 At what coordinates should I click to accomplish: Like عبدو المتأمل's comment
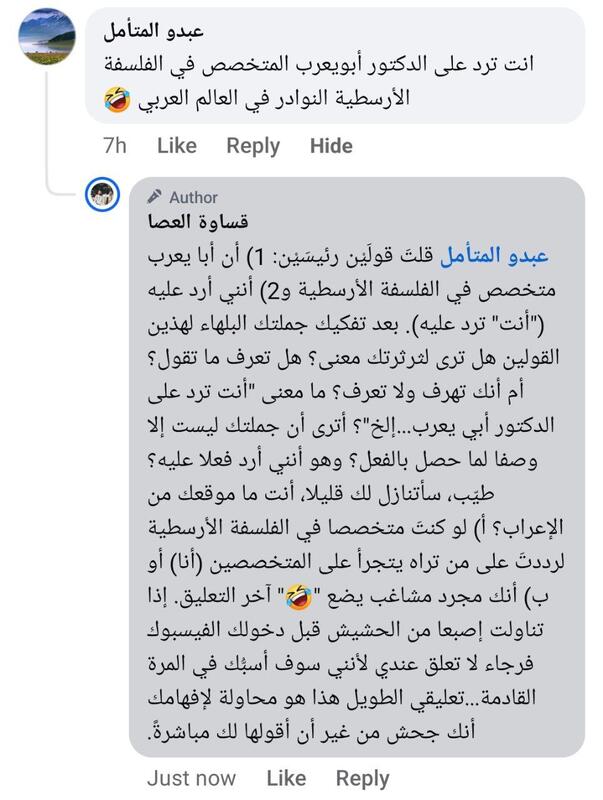(x=177, y=146)
